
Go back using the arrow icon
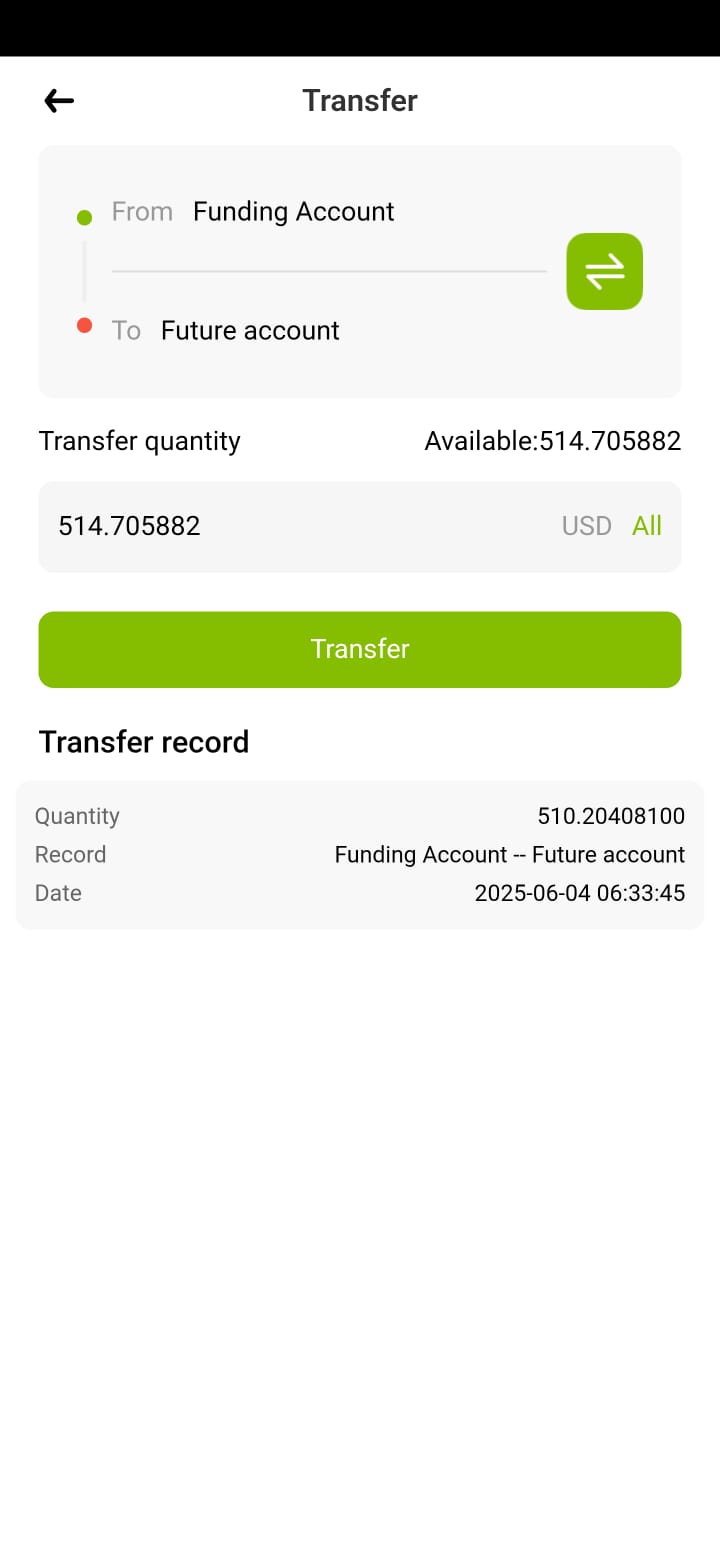coord(59,100)
